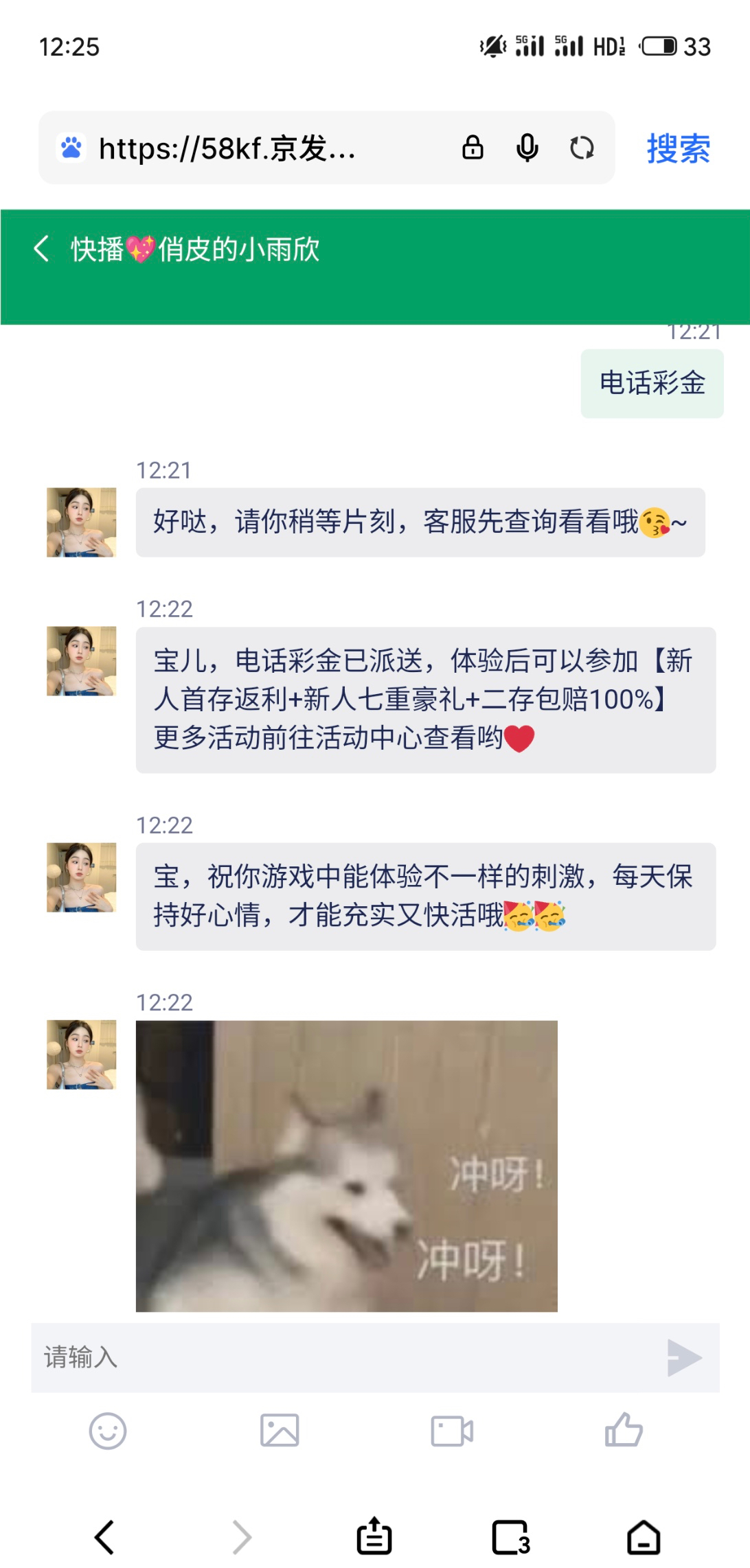Rate the service with the thumbs-up icon
The image size is (750, 1568).
624,1429
